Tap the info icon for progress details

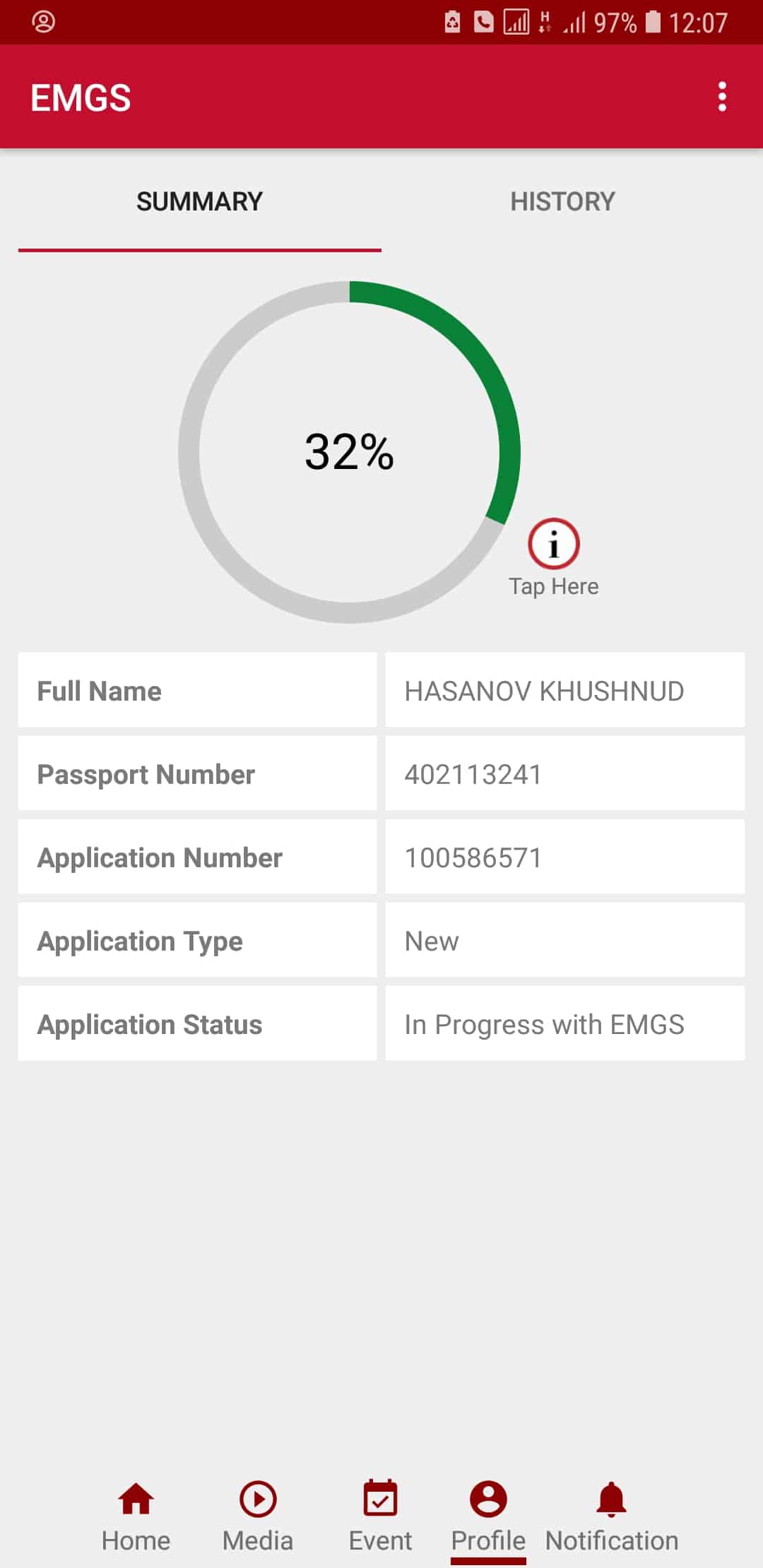point(553,545)
